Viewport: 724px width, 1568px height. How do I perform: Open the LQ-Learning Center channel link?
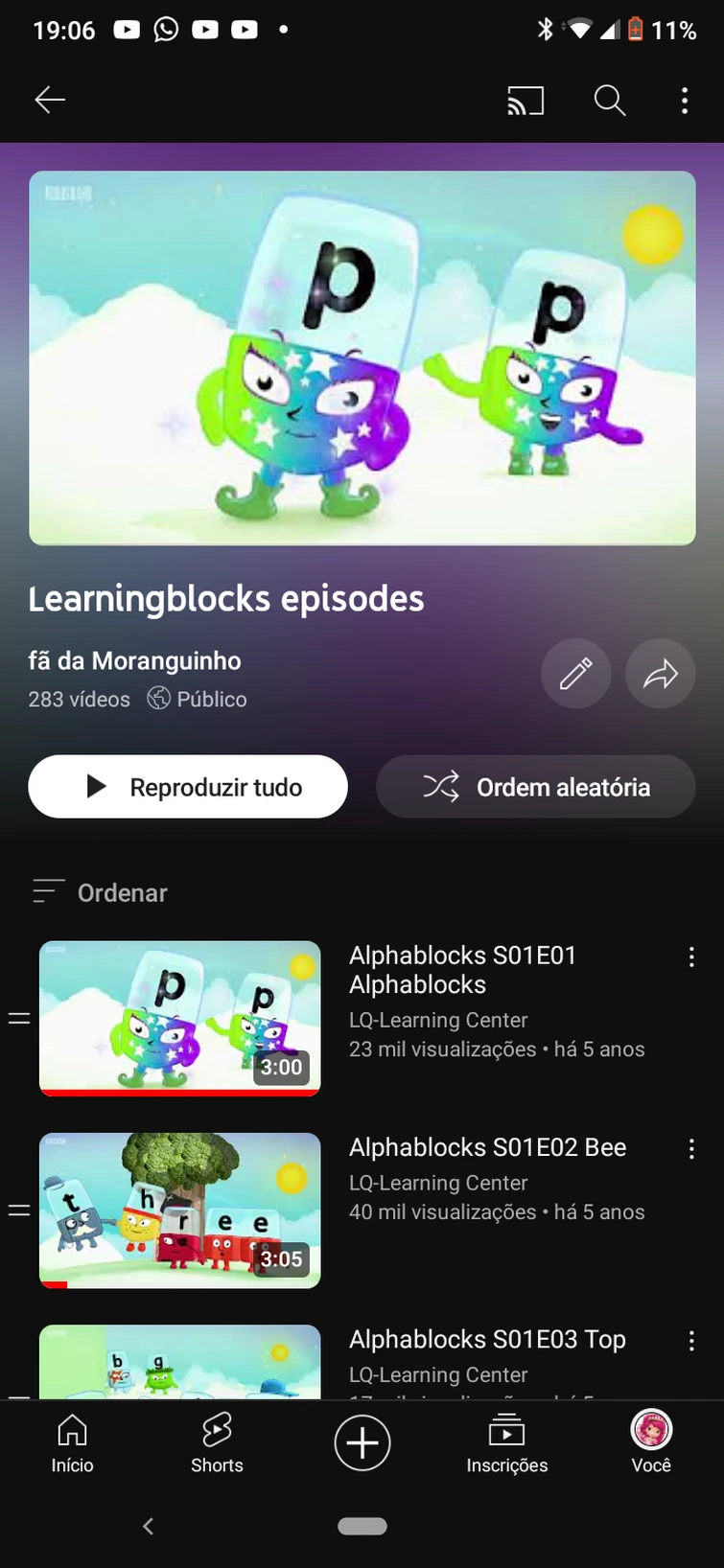point(438,1020)
